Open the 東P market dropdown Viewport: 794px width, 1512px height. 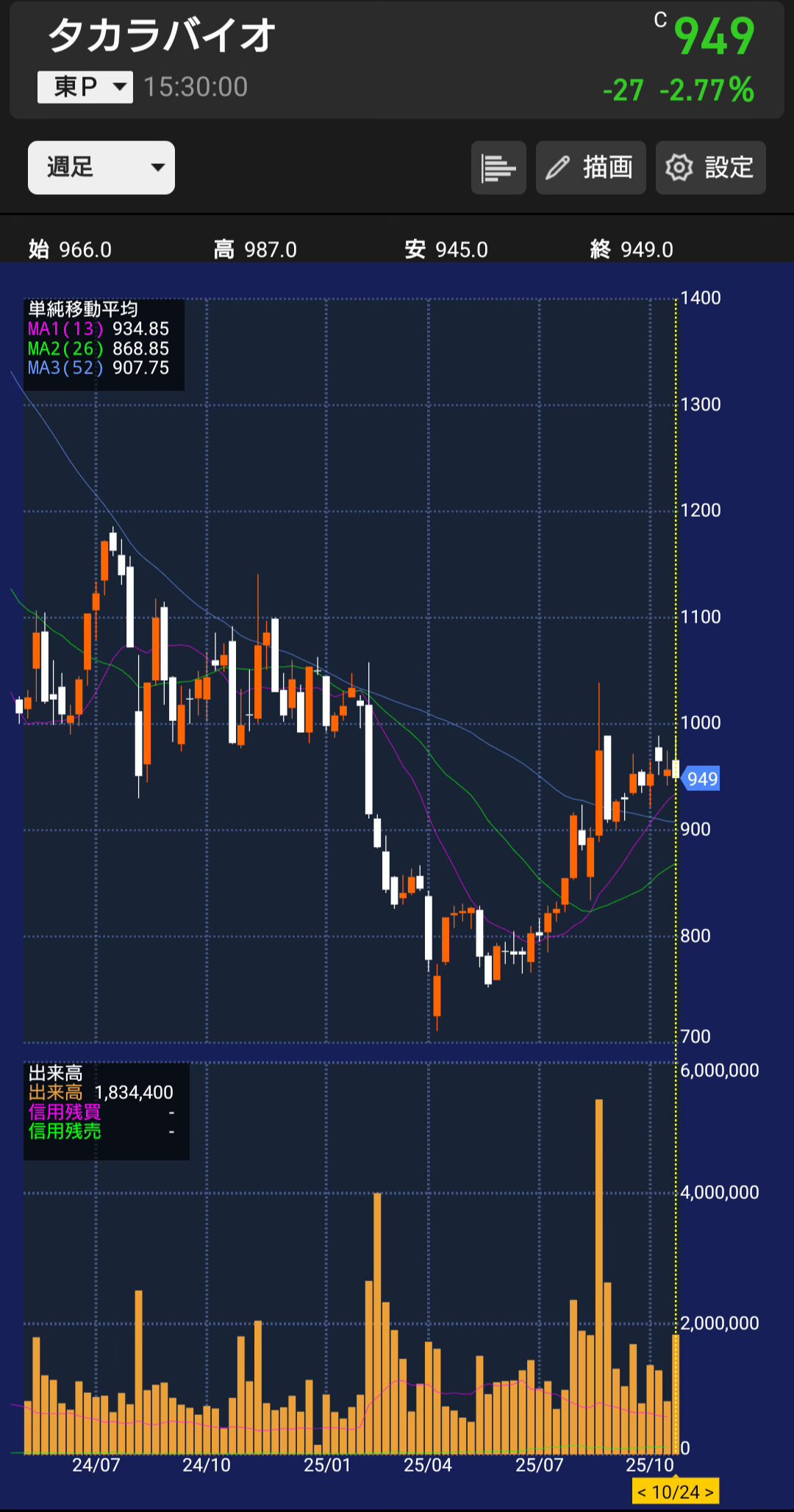(x=85, y=87)
